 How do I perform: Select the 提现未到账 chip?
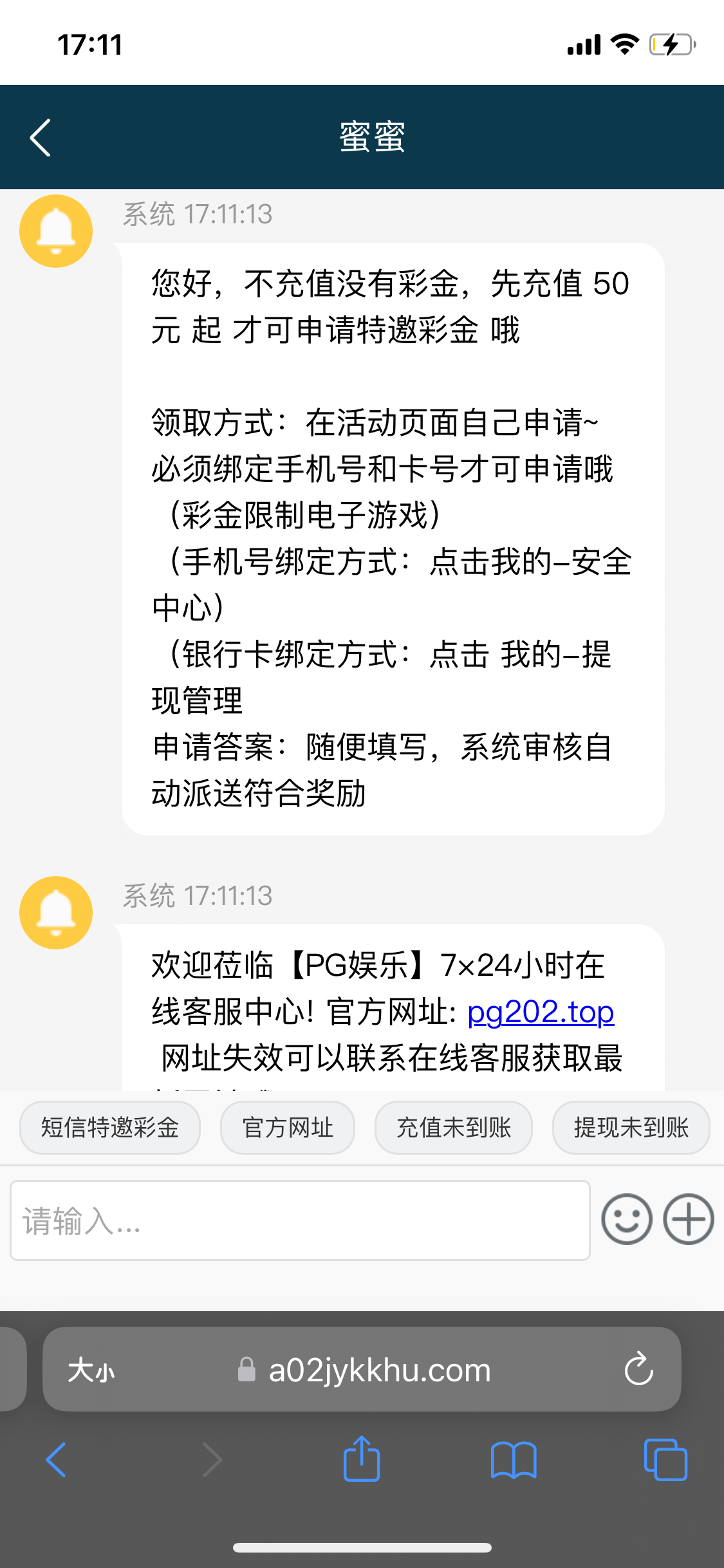pos(631,1128)
